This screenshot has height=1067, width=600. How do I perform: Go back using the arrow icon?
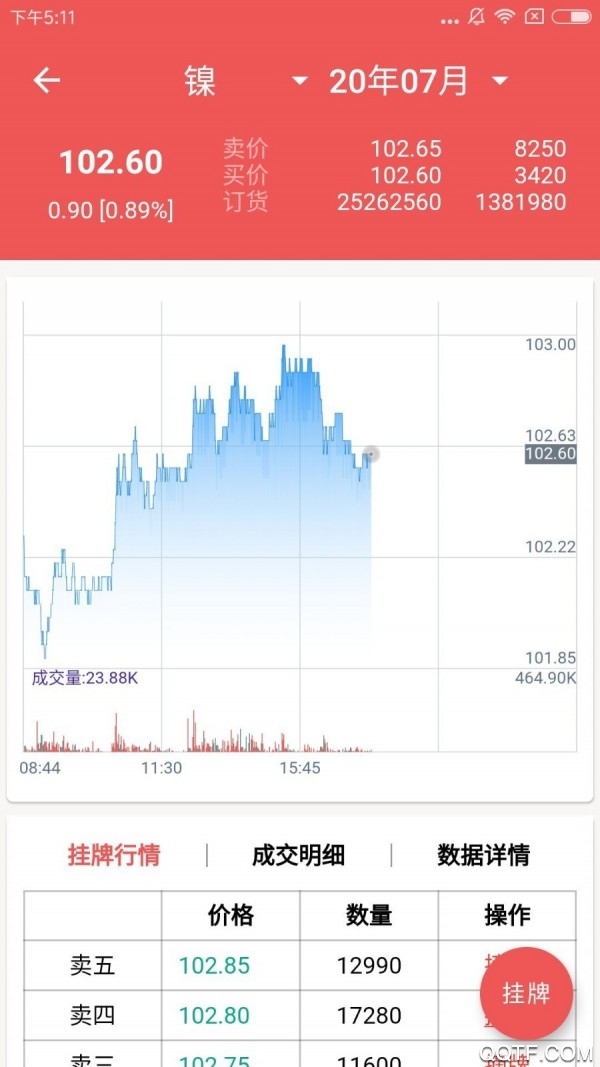(47, 81)
